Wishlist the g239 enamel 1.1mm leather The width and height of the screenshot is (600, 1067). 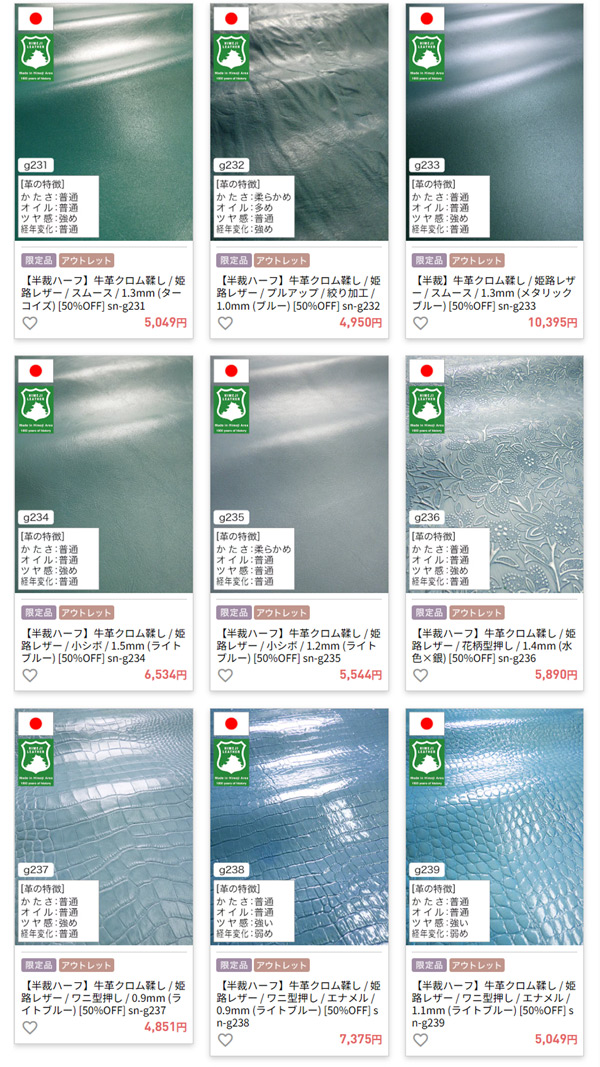point(421,1040)
